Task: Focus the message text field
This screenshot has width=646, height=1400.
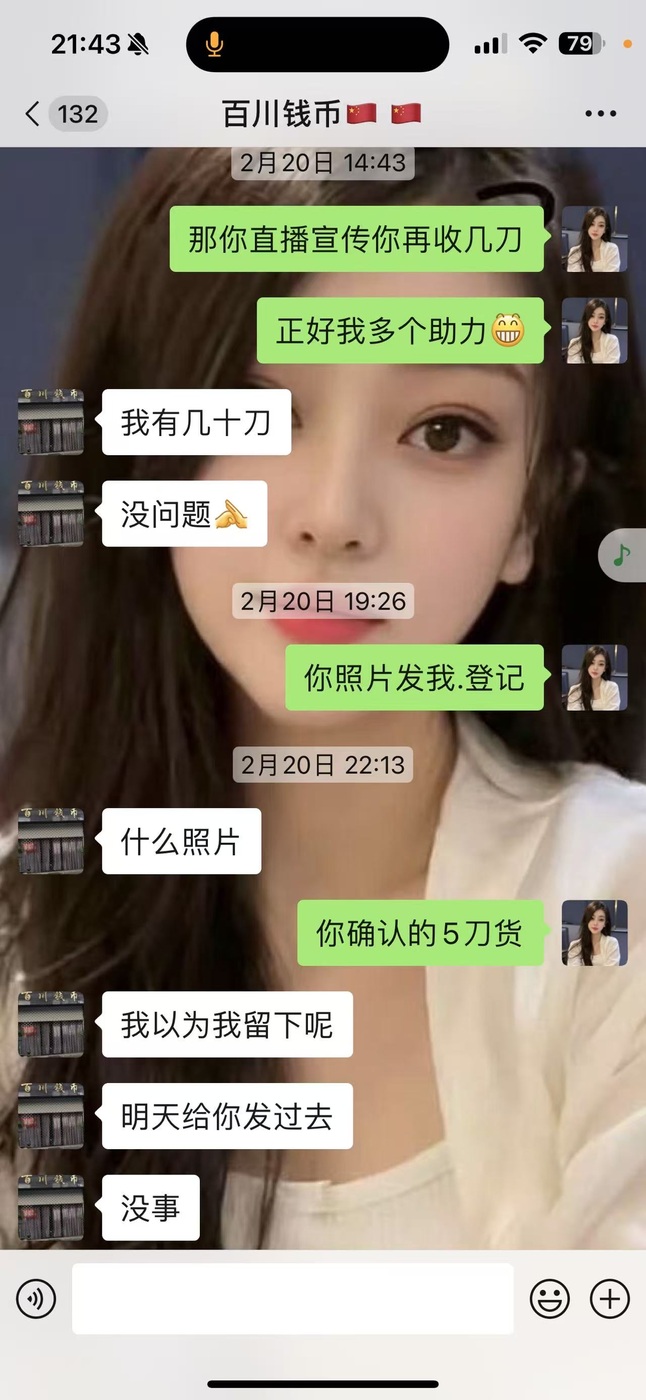Action: point(292,1299)
